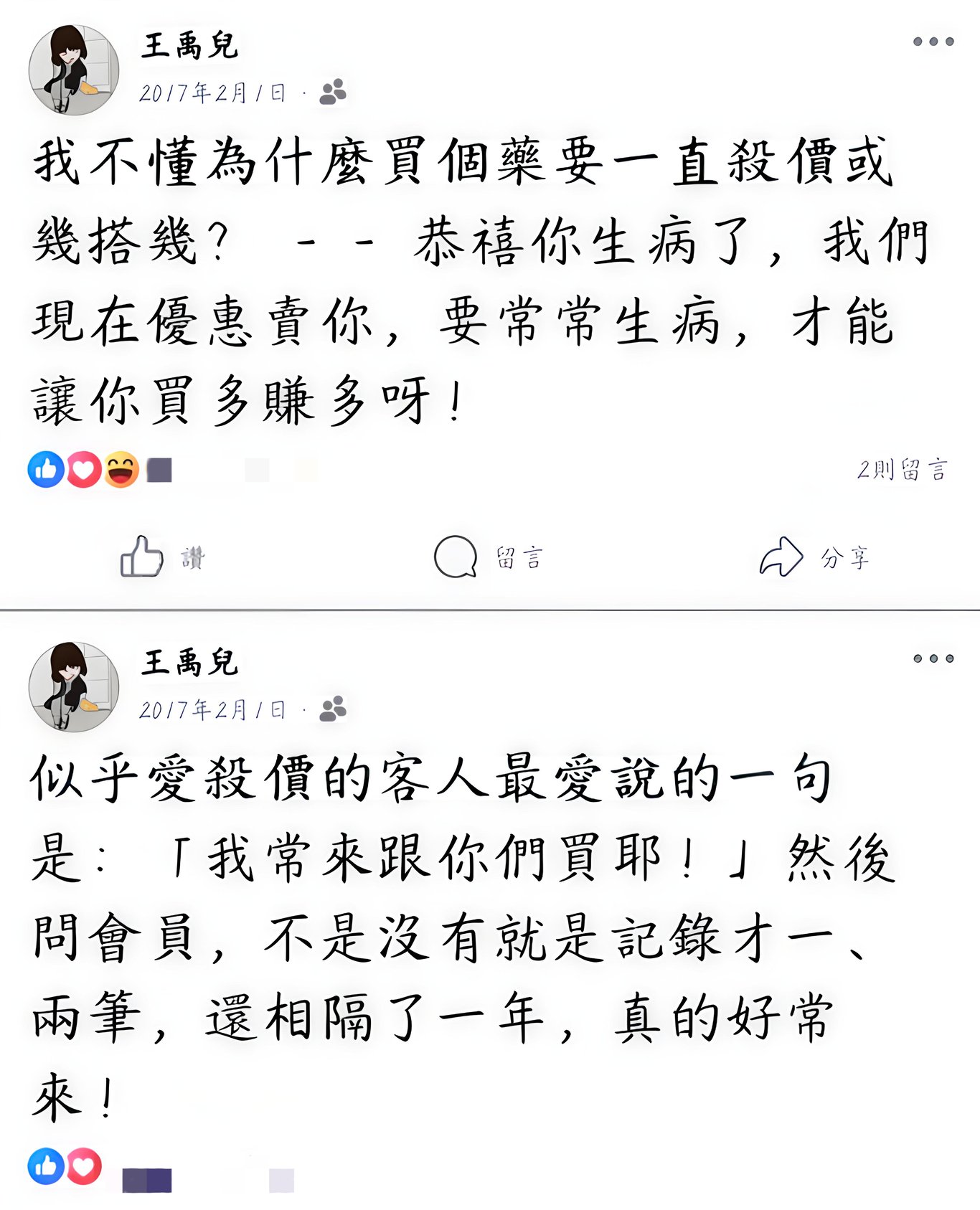
Task: Open 王禹兒 profile picture on the 買個藥 post
Action: click(x=73, y=70)
